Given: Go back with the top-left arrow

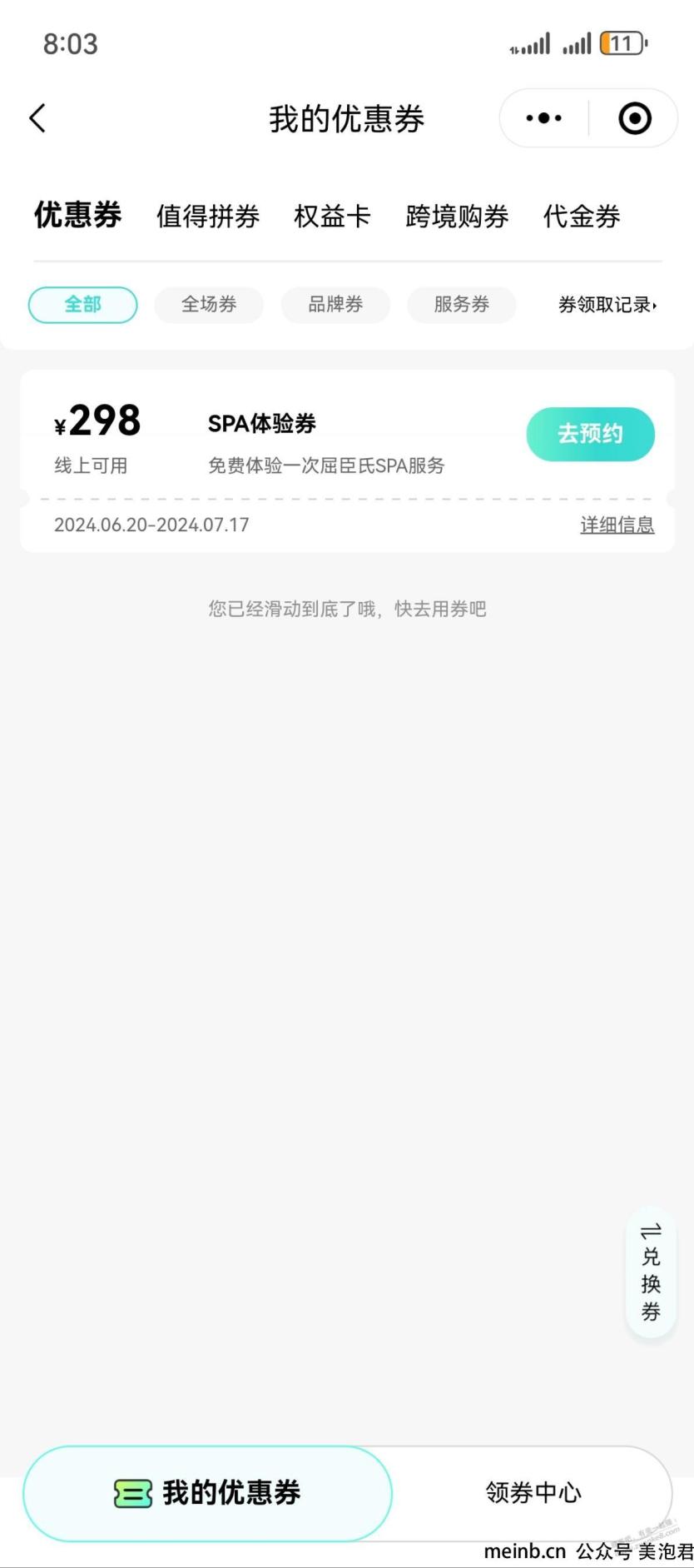Looking at the screenshot, I should point(37,118).
